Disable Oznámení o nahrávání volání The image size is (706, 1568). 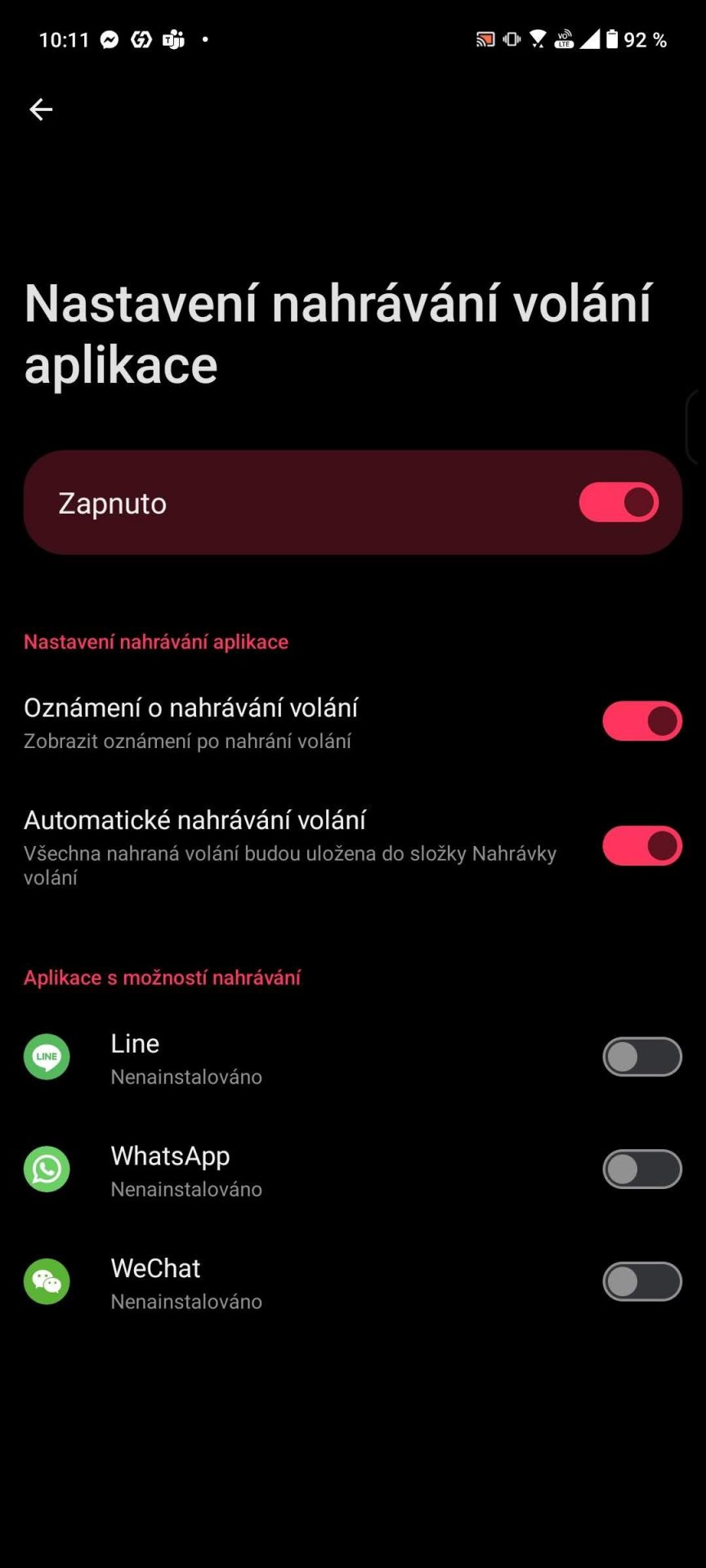pyautogui.click(x=642, y=721)
